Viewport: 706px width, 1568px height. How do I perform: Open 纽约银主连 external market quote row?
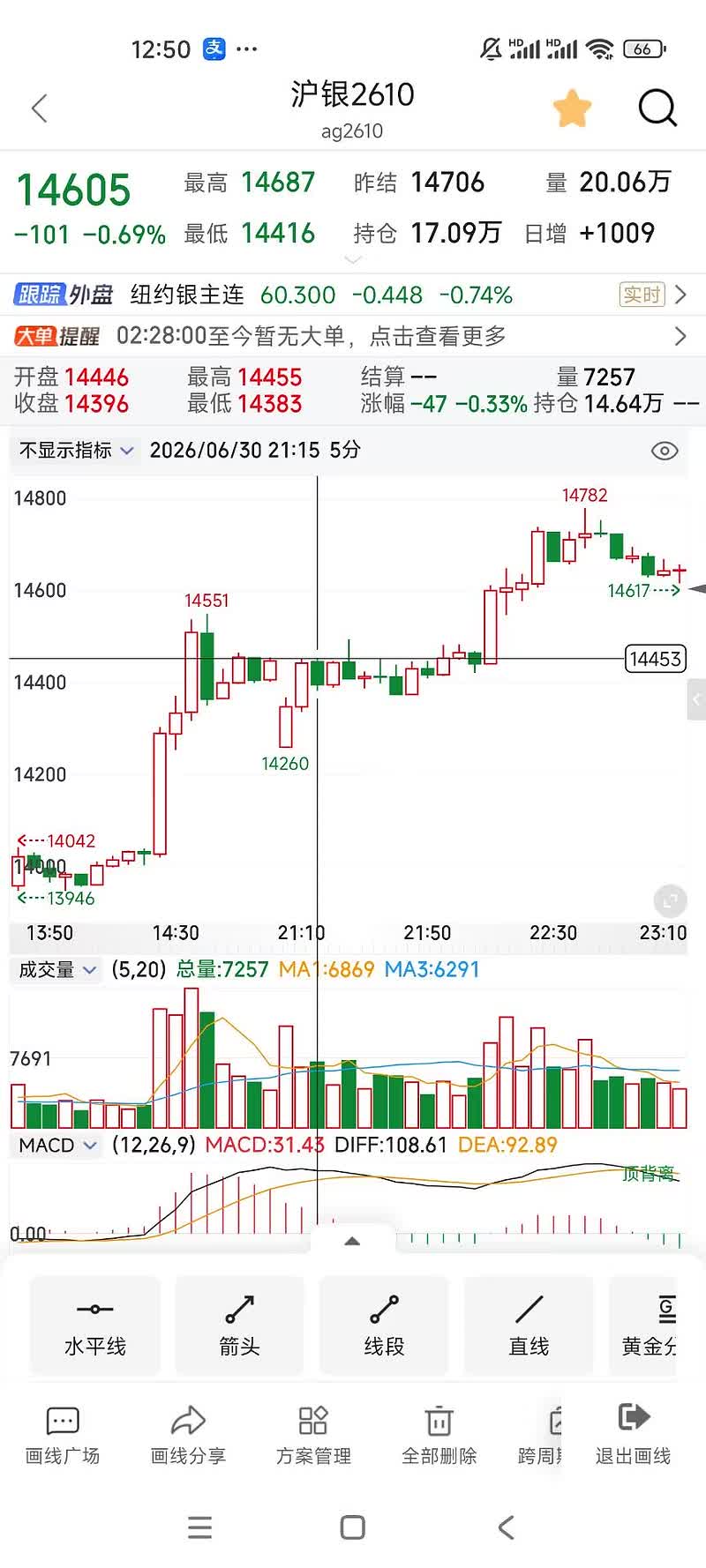(x=353, y=295)
